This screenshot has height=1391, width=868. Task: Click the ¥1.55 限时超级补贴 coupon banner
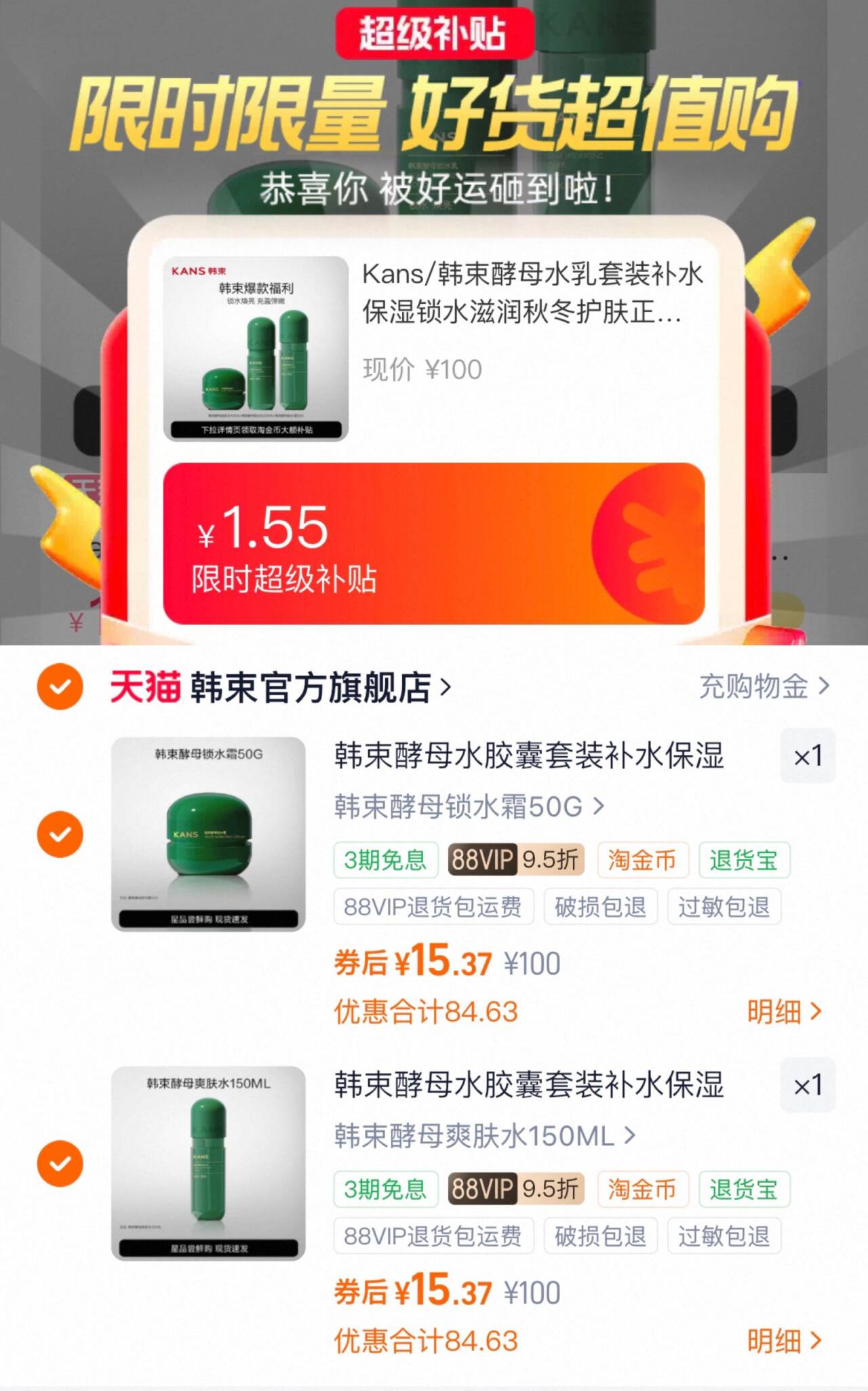click(434, 543)
